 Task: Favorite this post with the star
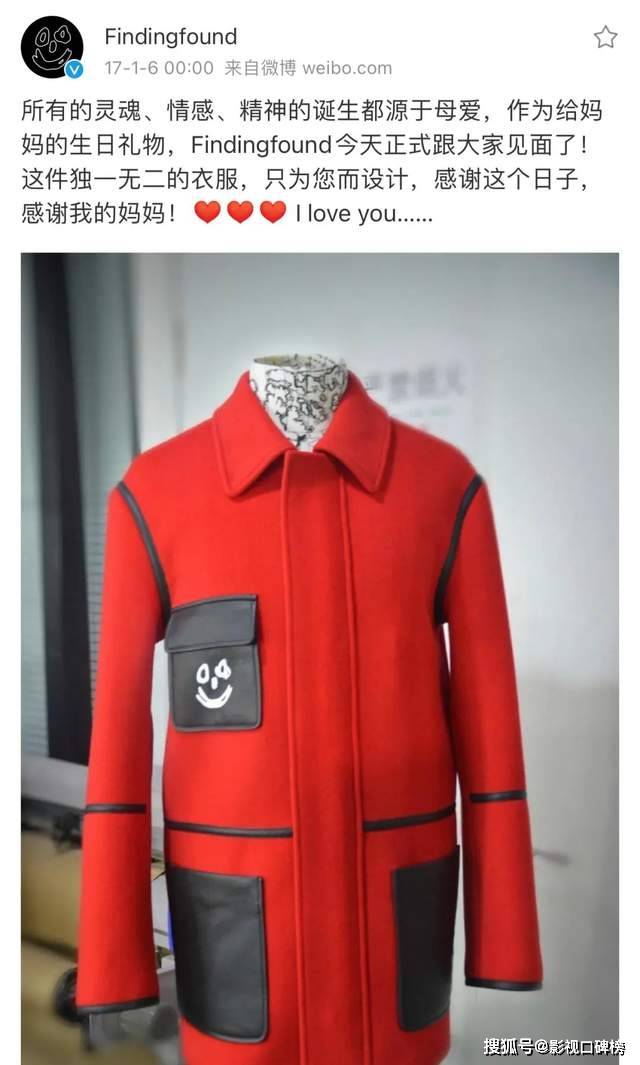[605, 37]
